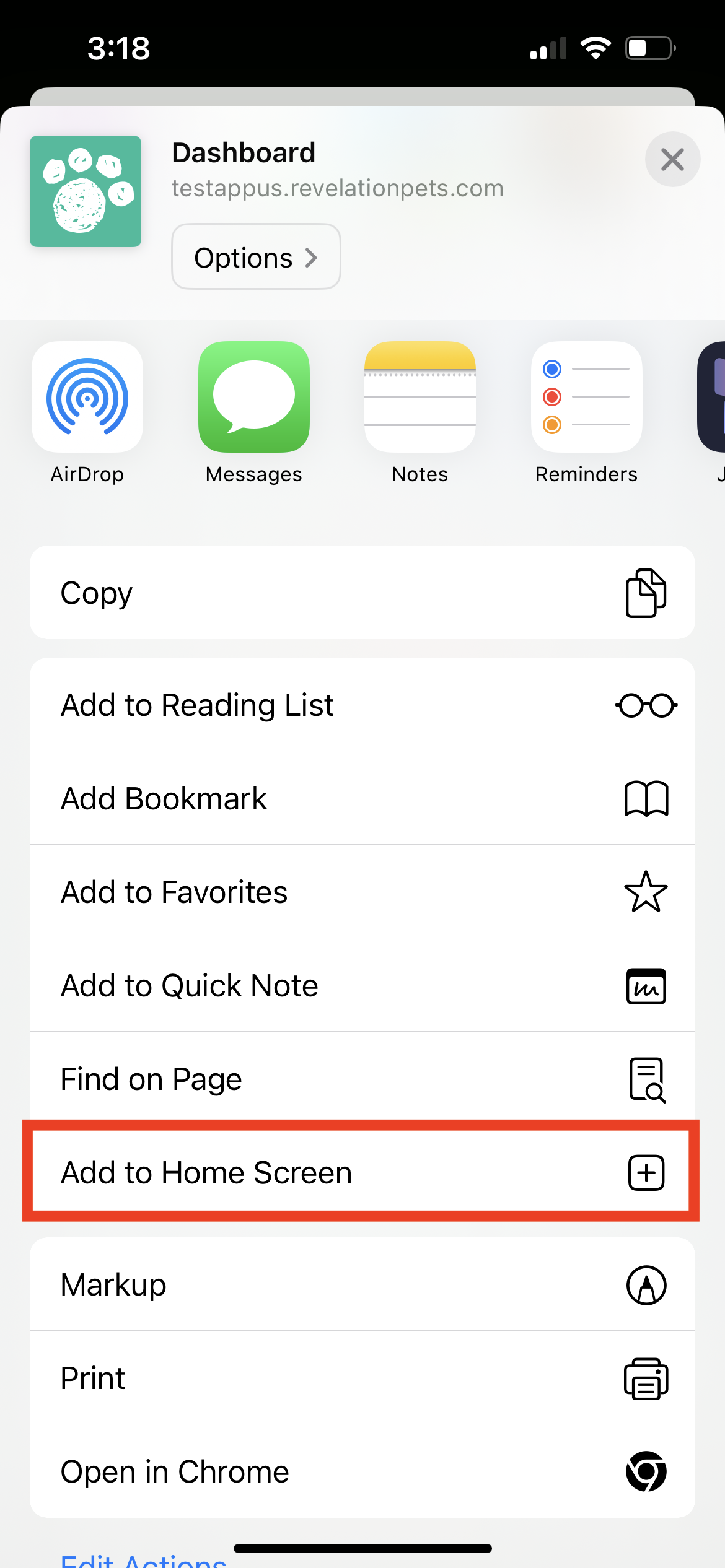The height and width of the screenshot is (1568, 725).
Task: Choose Add to Quick Note
Action: click(362, 985)
